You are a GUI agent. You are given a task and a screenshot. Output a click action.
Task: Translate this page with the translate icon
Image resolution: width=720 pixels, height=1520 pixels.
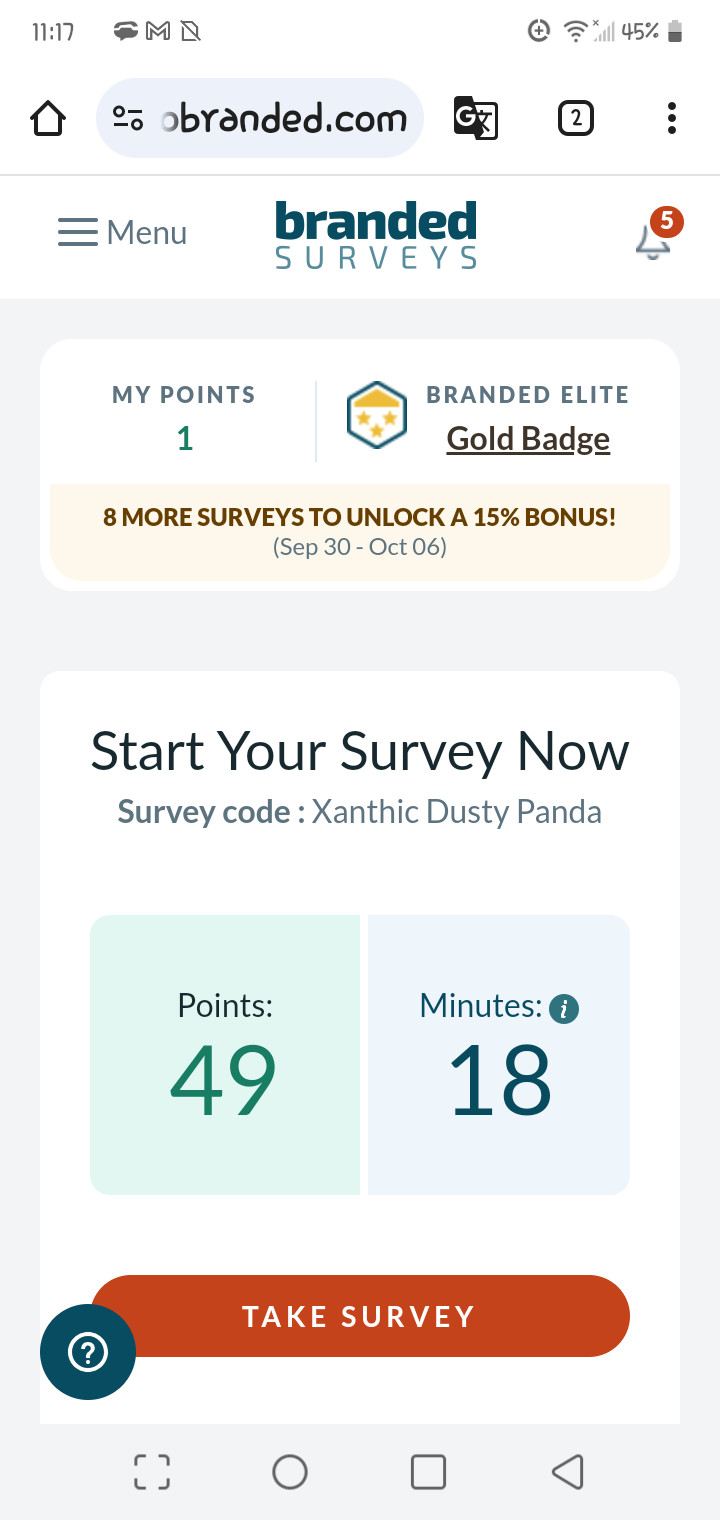[x=476, y=118]
